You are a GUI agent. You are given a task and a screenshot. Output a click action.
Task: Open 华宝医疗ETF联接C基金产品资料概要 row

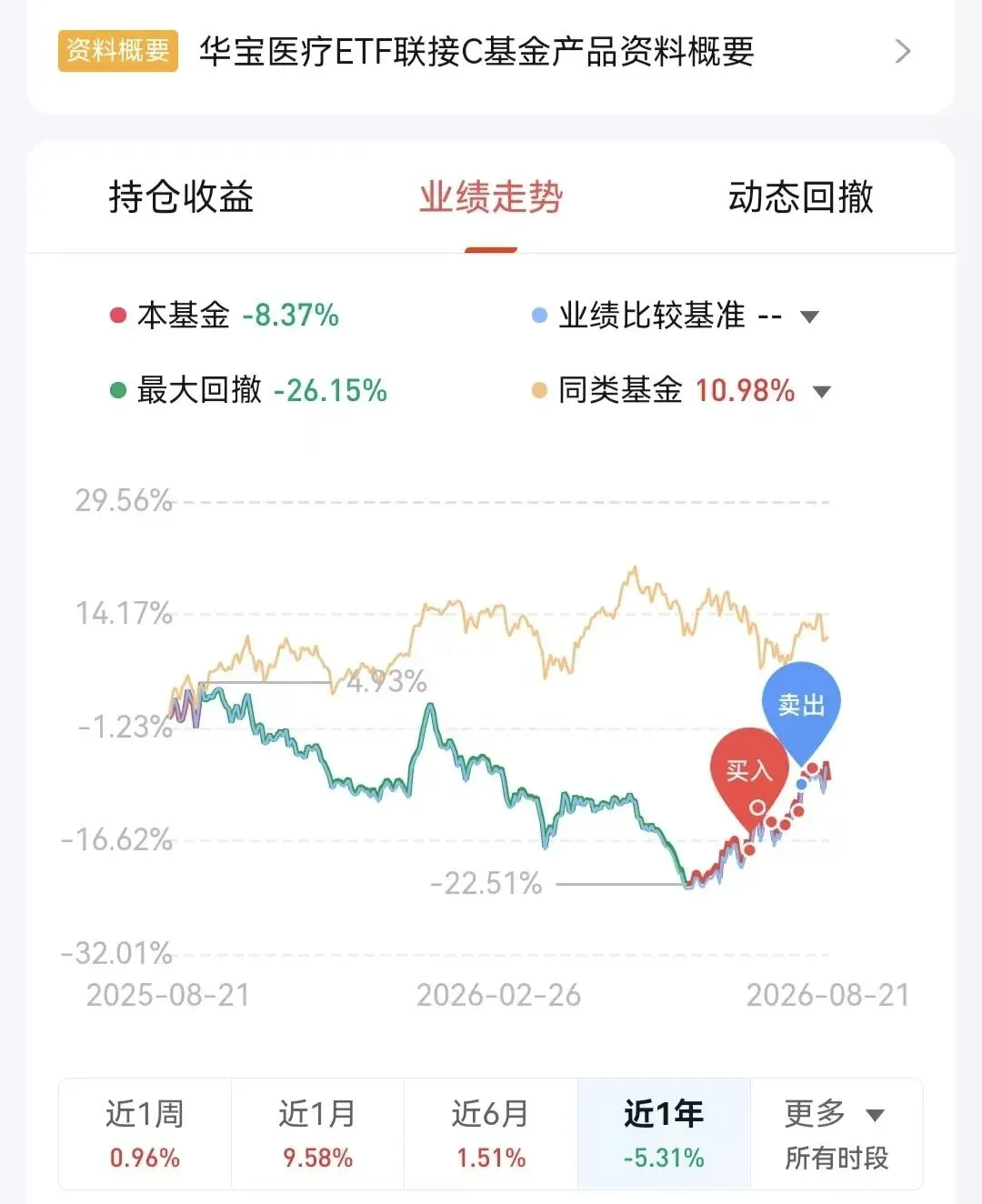coord(491,51)
